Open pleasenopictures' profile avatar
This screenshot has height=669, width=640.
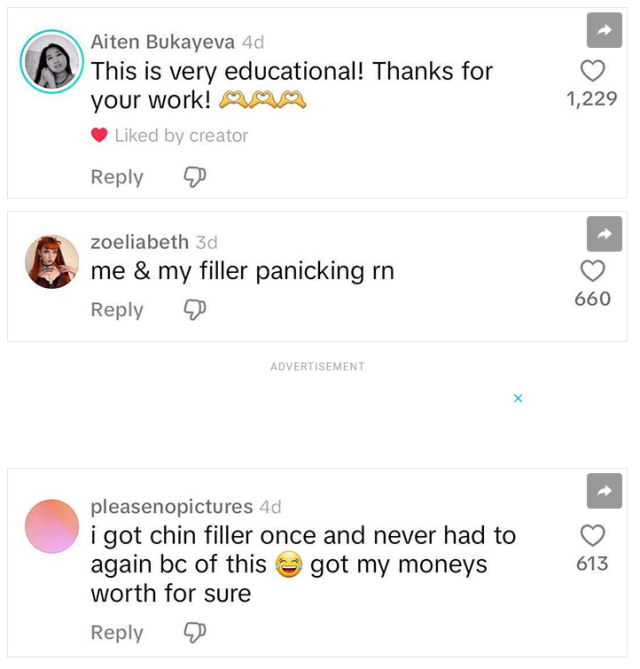coord(51,526)
